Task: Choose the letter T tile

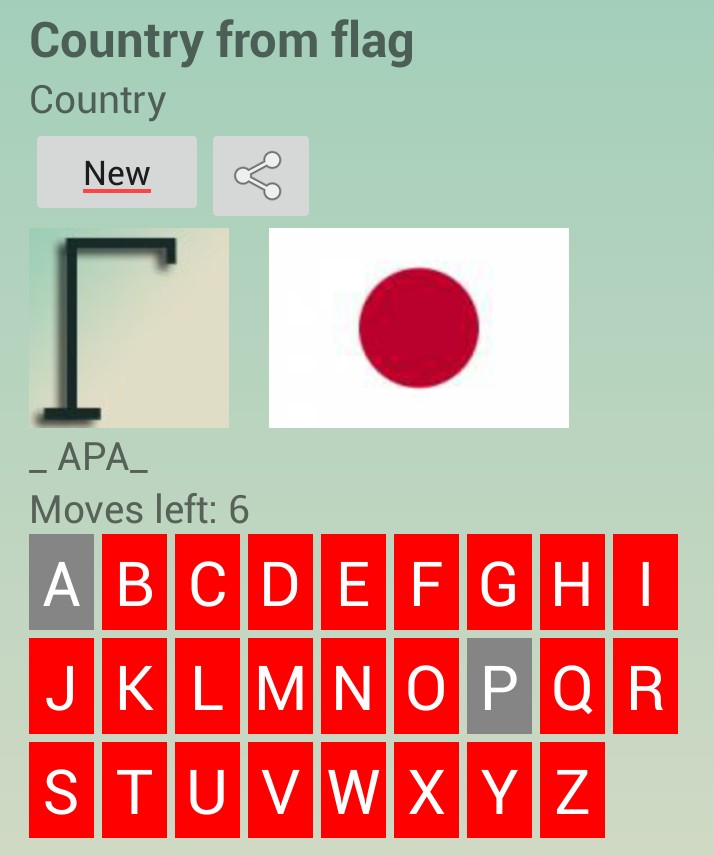Action: (134, 790)
